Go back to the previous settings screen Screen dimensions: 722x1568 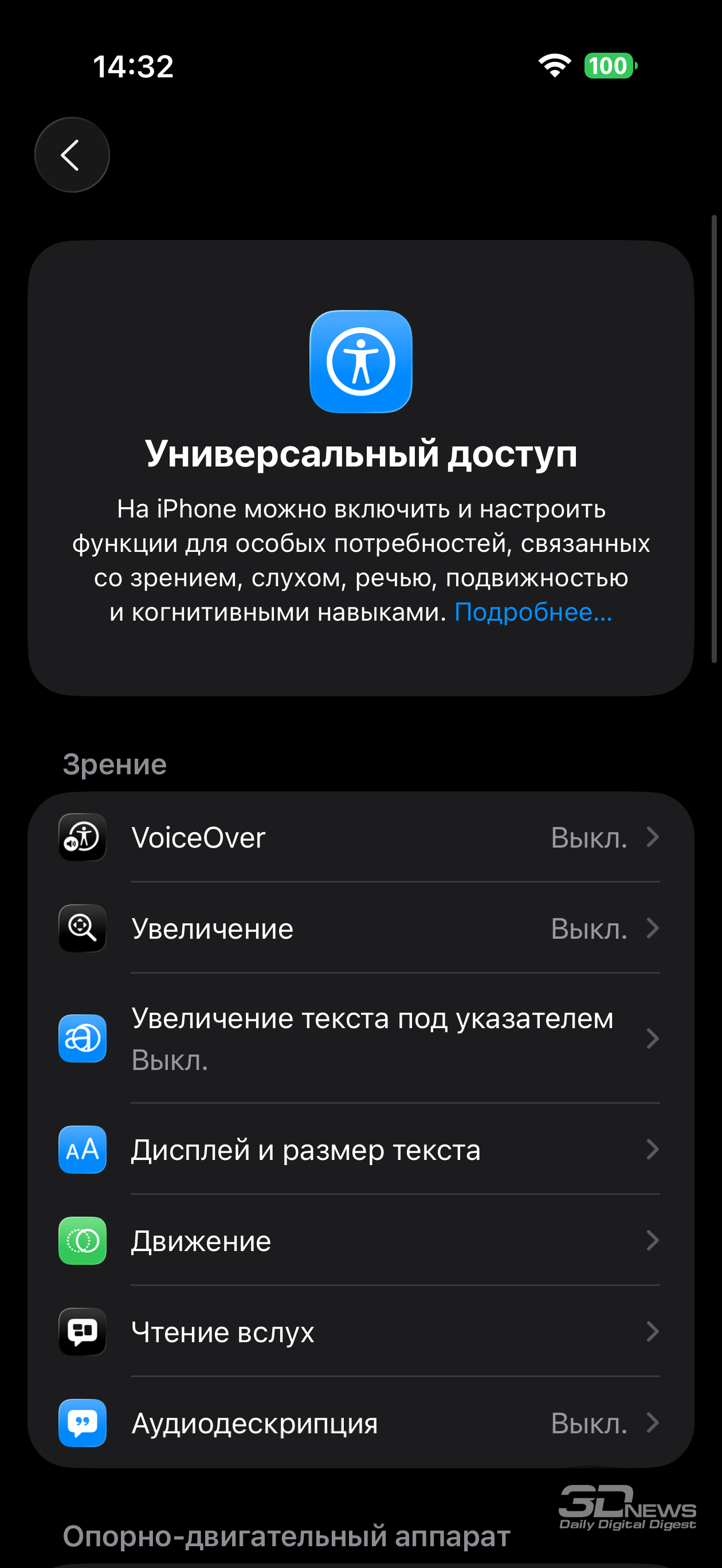pyautogui.click(x=72, y=155)
